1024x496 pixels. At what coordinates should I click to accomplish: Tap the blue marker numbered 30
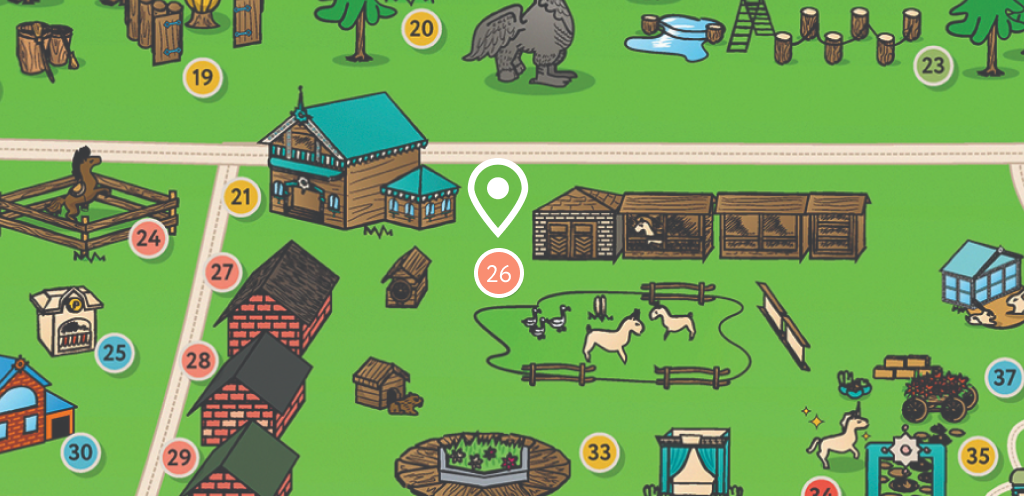[x=81, y=452]
